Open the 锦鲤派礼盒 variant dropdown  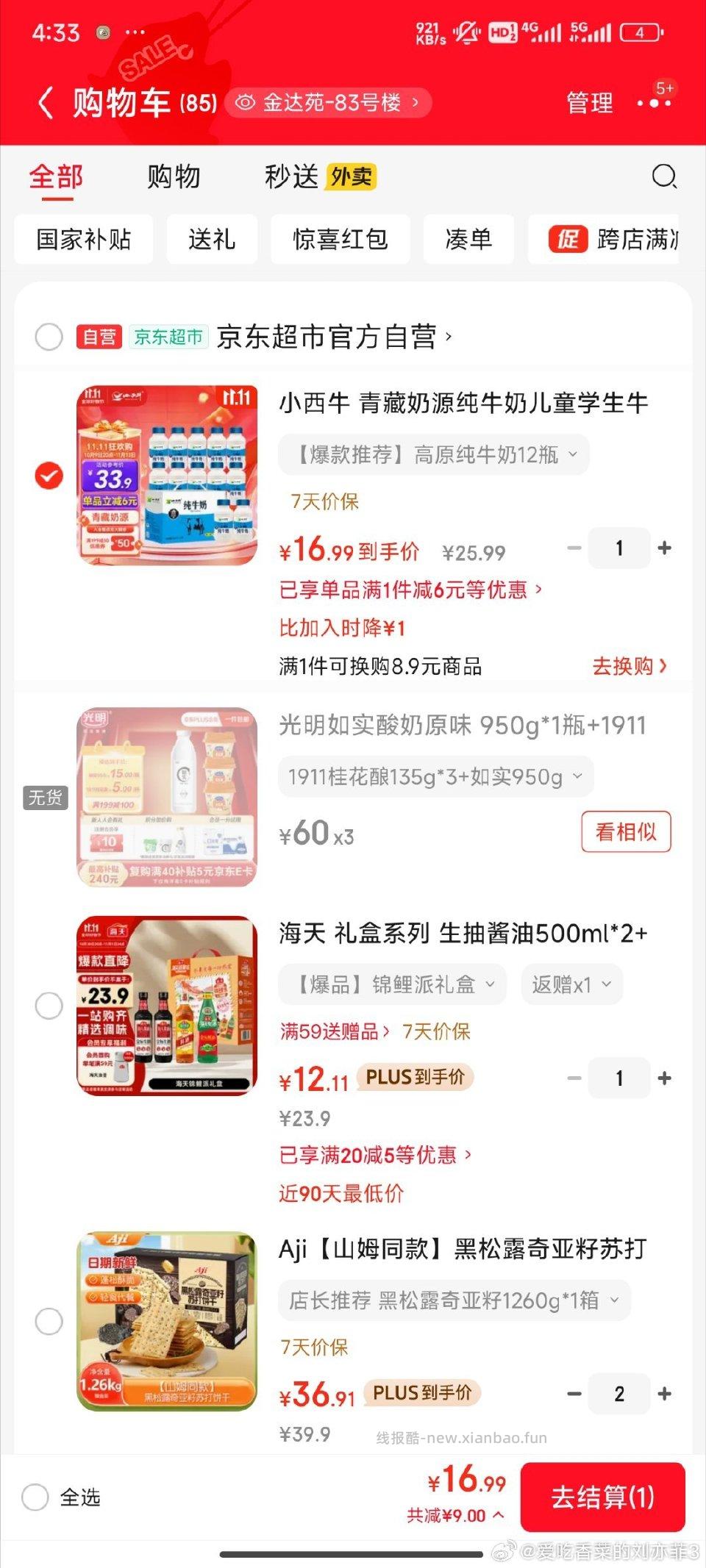click(x=489, y=984)
